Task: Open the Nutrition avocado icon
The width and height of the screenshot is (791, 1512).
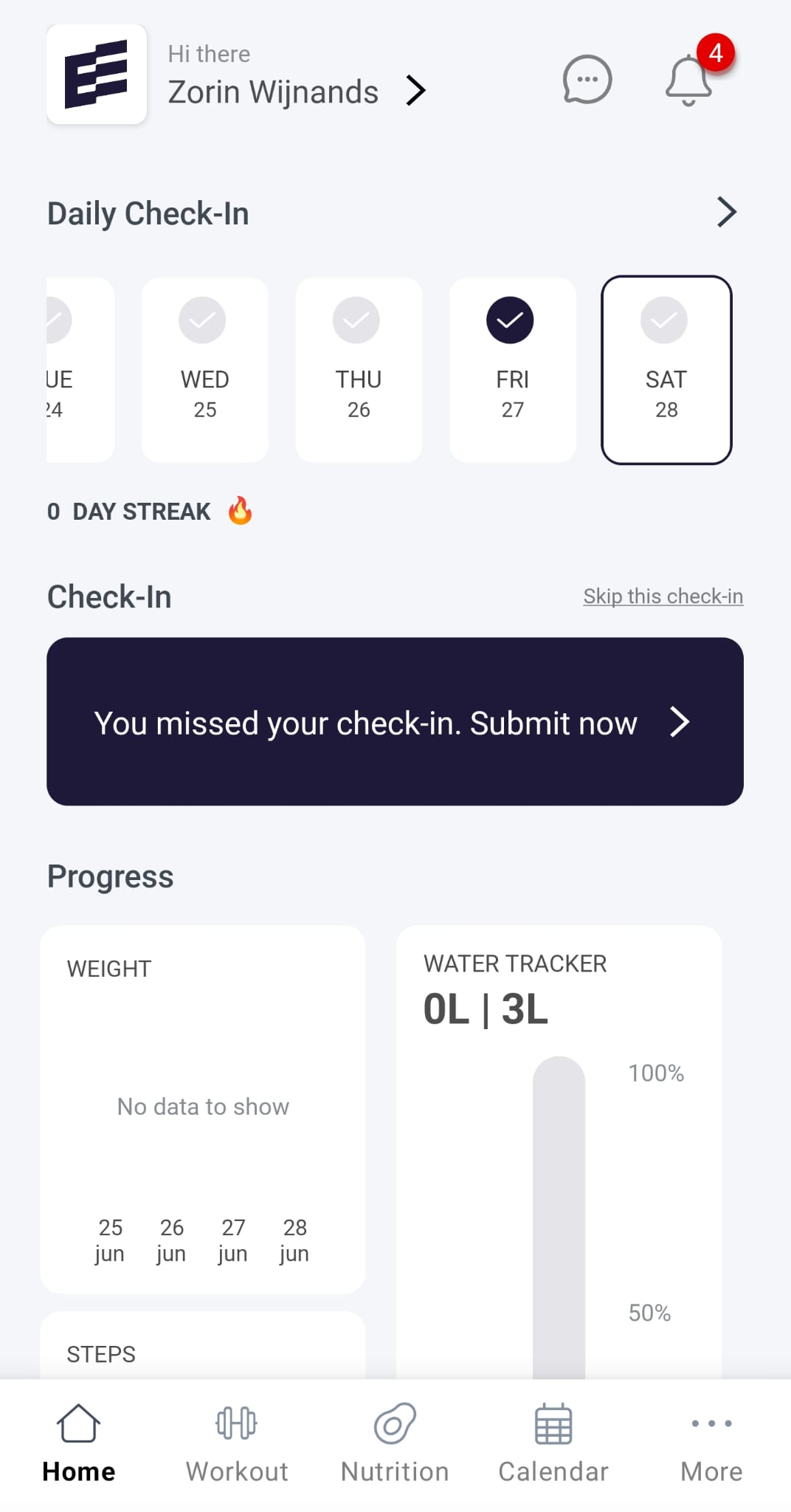Action: 395,1423
